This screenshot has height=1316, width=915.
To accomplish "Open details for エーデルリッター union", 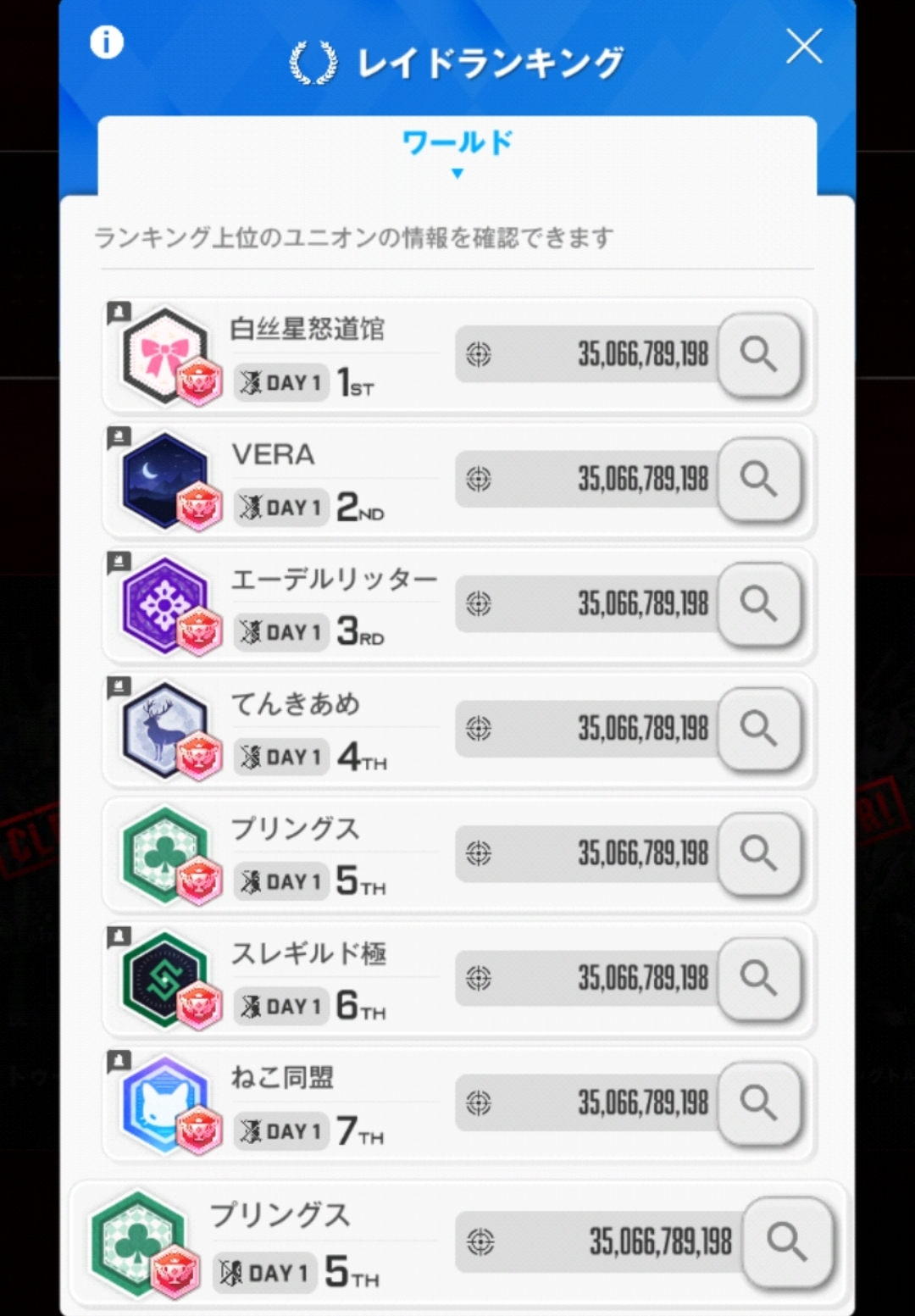I will (x=759, y=603).
